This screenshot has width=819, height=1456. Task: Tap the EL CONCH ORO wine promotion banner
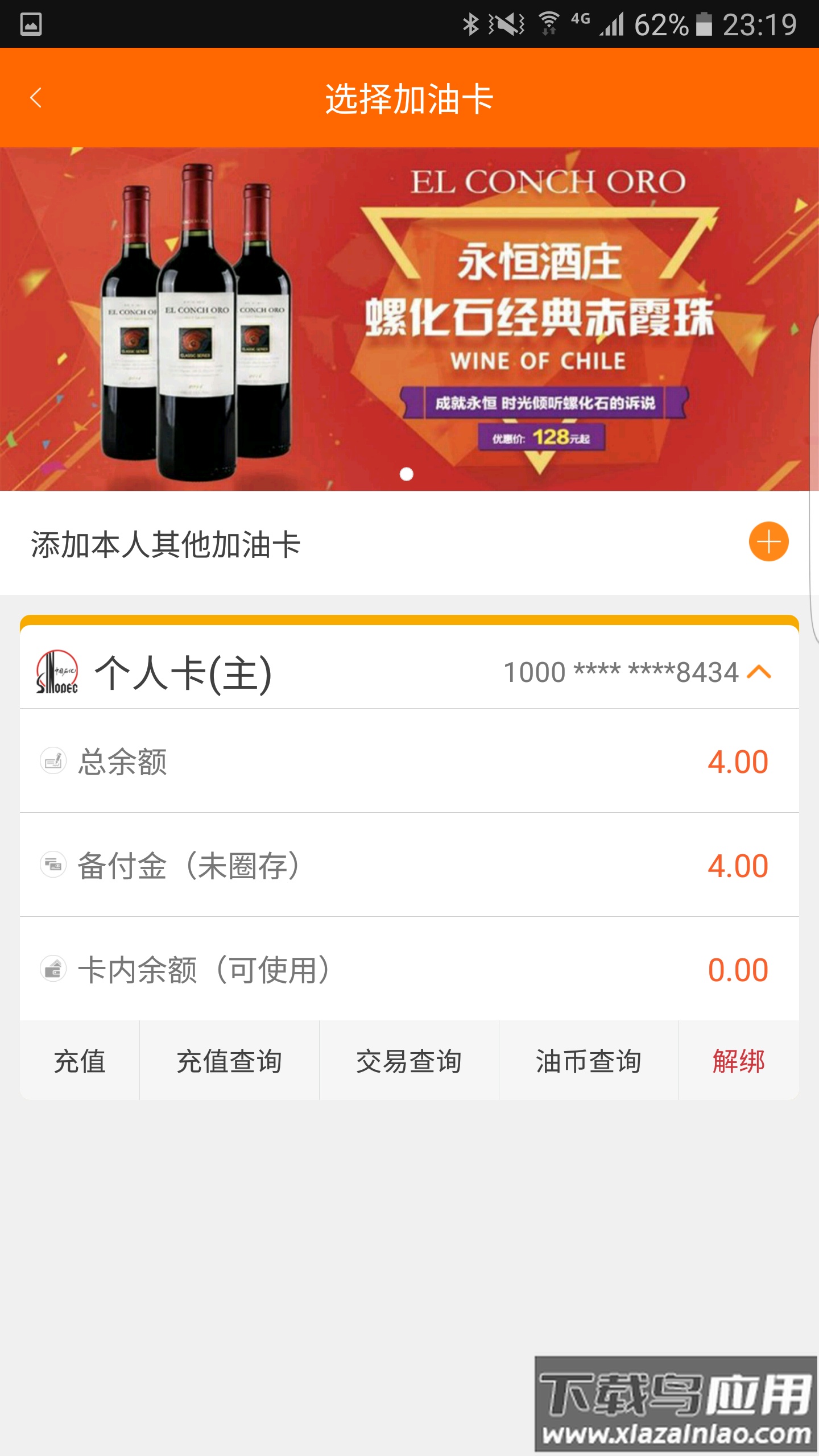409,318
